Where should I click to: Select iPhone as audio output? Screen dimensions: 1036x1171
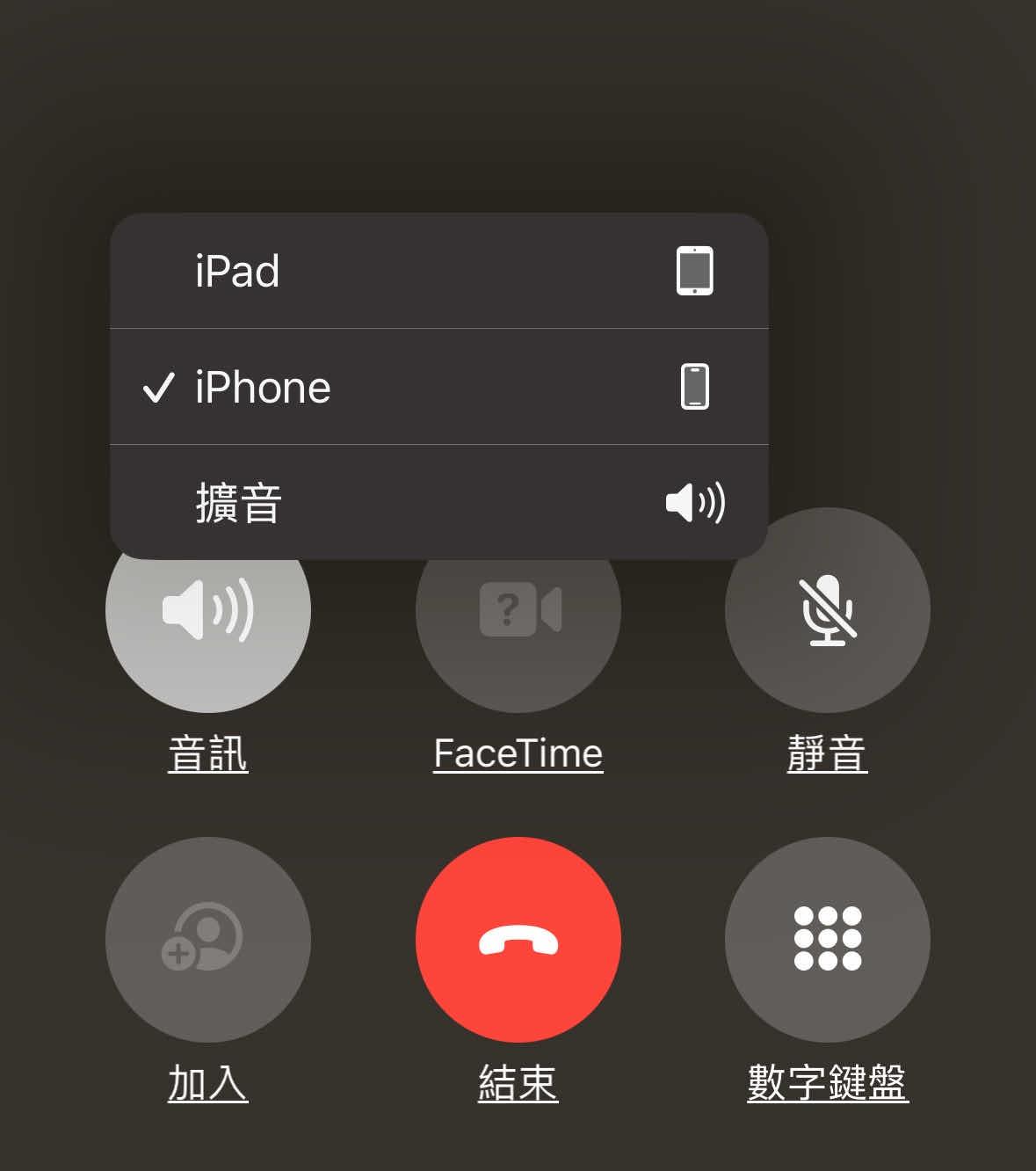[x=438, y=387]
